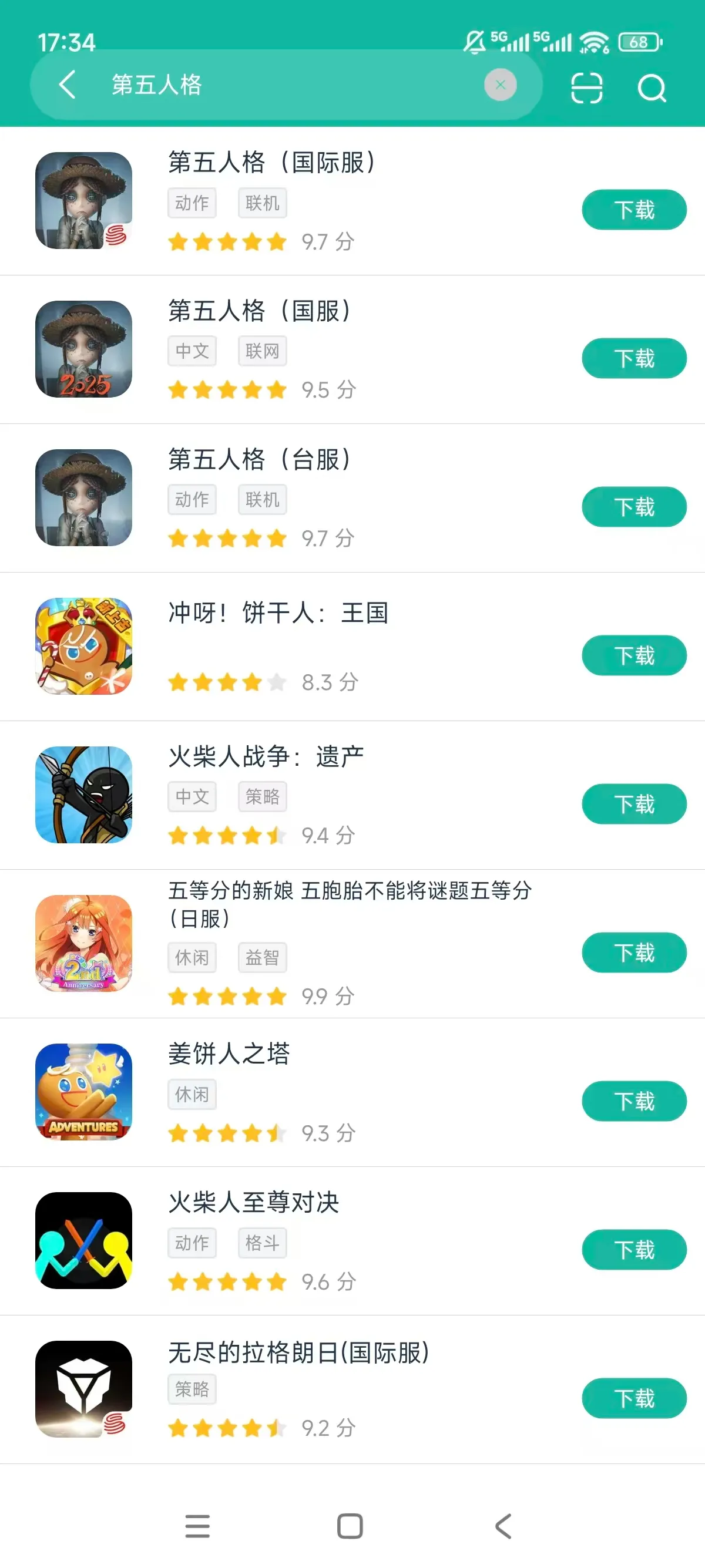Click the search magnifier icon
This screenshot has width=705, height=1568.
coord(652,88)
